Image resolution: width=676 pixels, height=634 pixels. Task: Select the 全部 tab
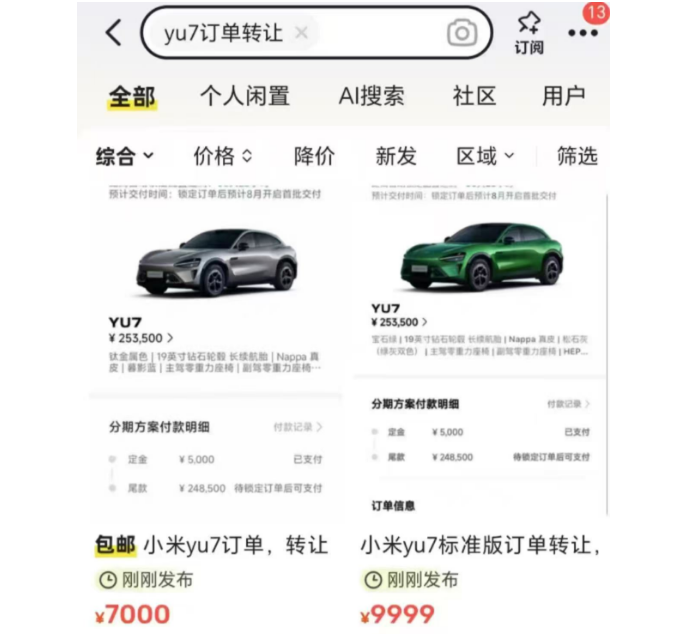point(132,96)
